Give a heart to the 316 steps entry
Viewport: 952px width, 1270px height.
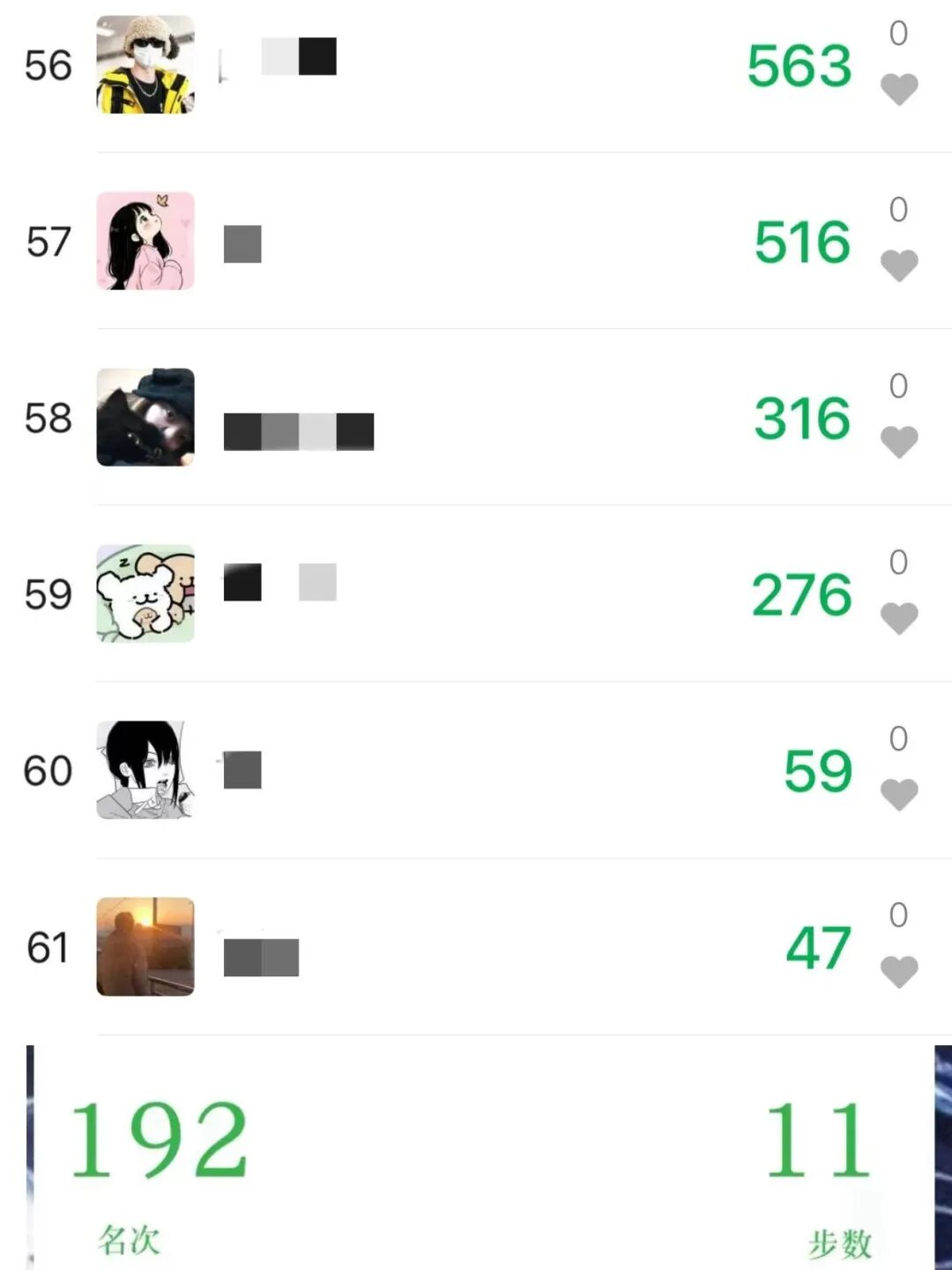[899, 441]
